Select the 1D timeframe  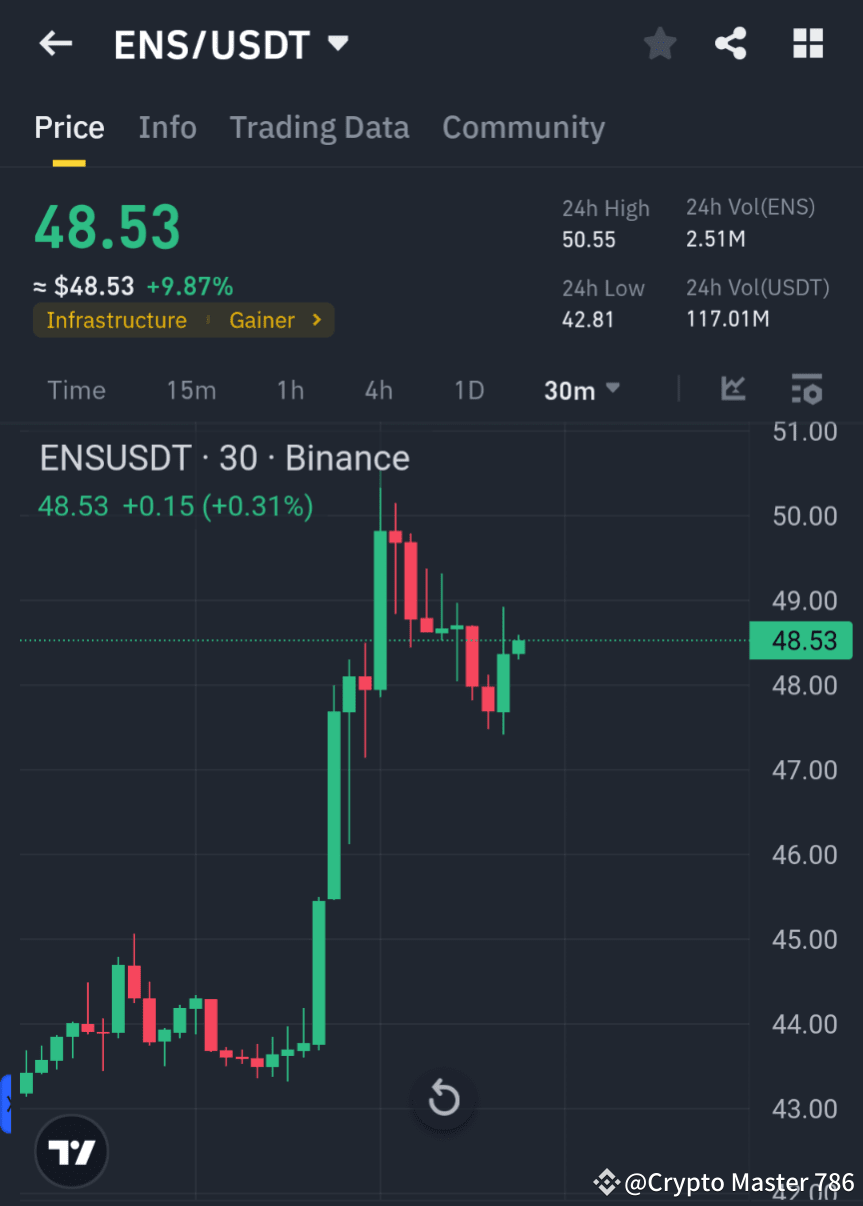point(468,390)
